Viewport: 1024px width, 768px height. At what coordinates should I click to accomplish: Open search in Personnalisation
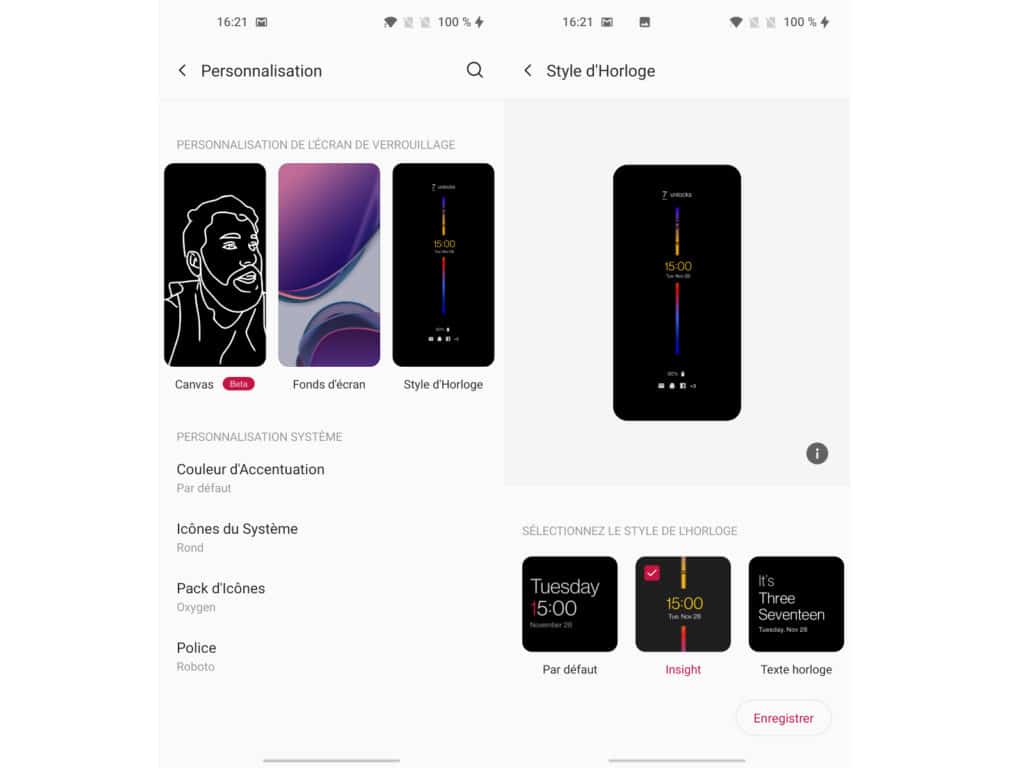coord(475,70)
